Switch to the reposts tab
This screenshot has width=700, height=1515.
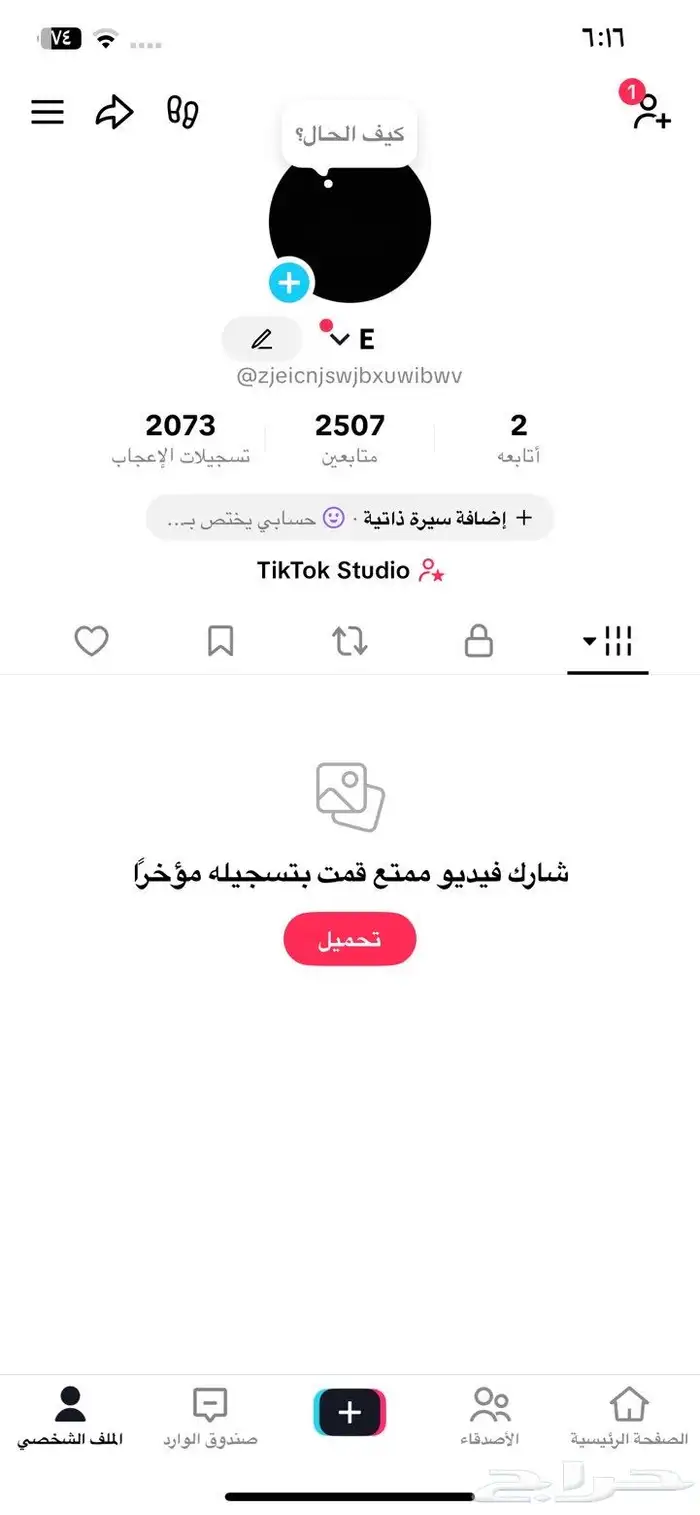point(350,641)
